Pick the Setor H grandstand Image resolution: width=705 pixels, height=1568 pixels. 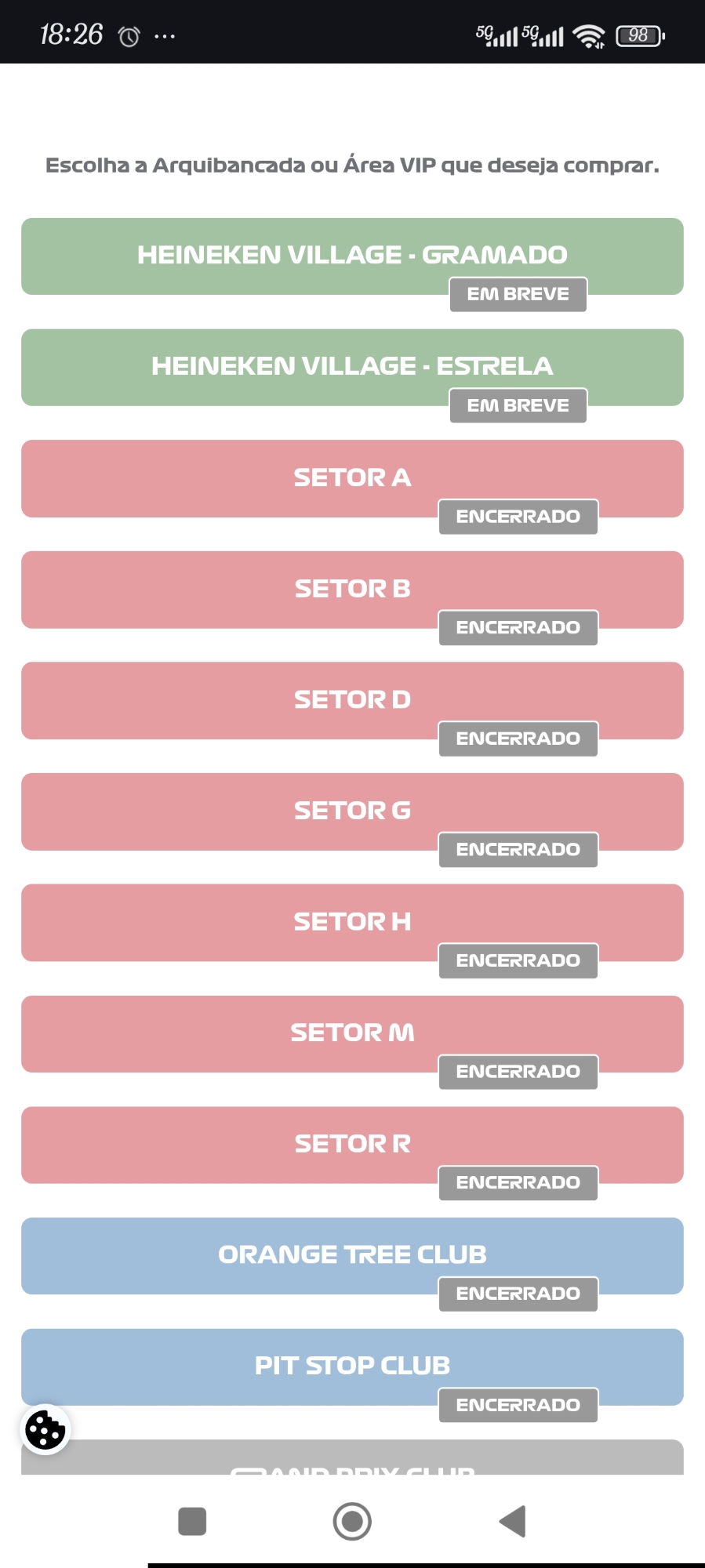[x=352, y=923]
